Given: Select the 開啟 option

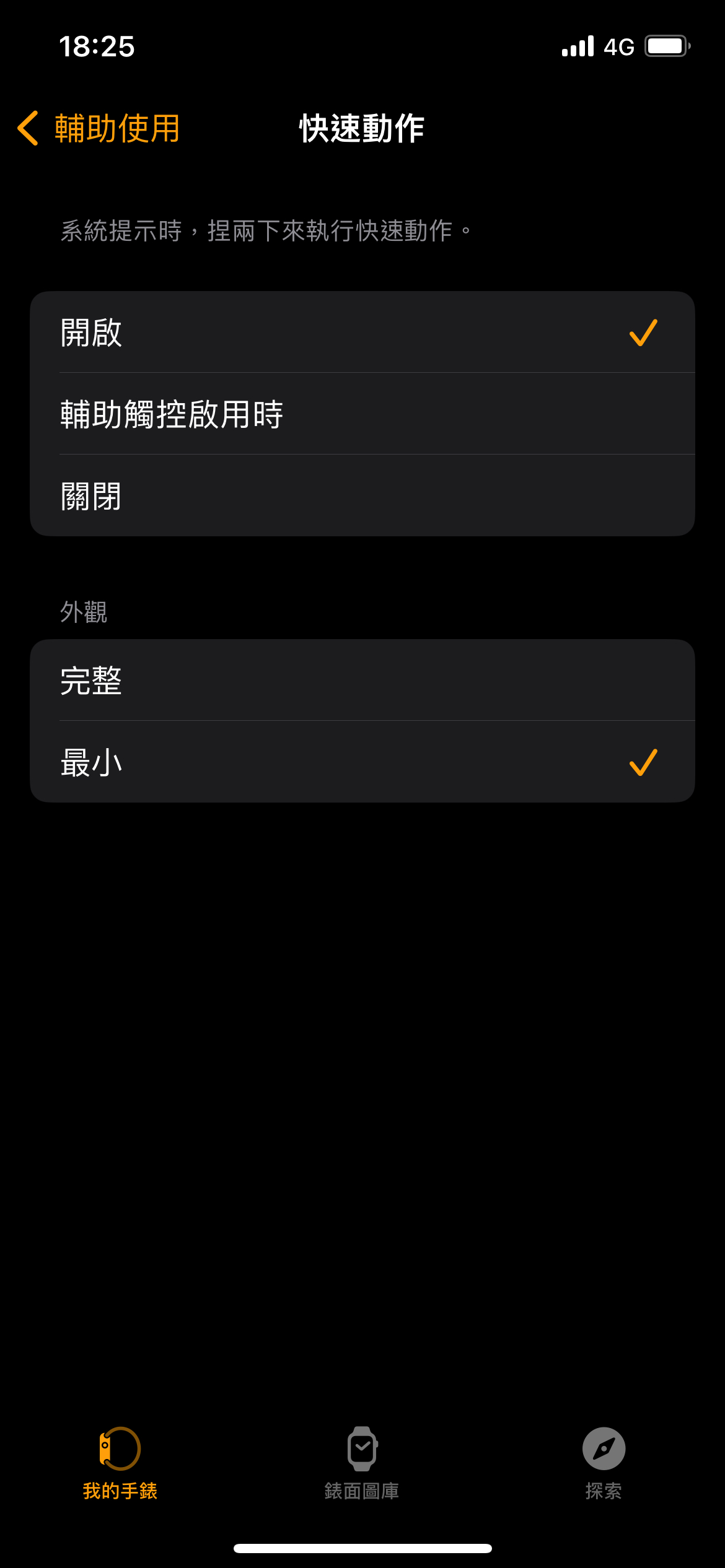Looking at the screenshot, I should 362,333.
